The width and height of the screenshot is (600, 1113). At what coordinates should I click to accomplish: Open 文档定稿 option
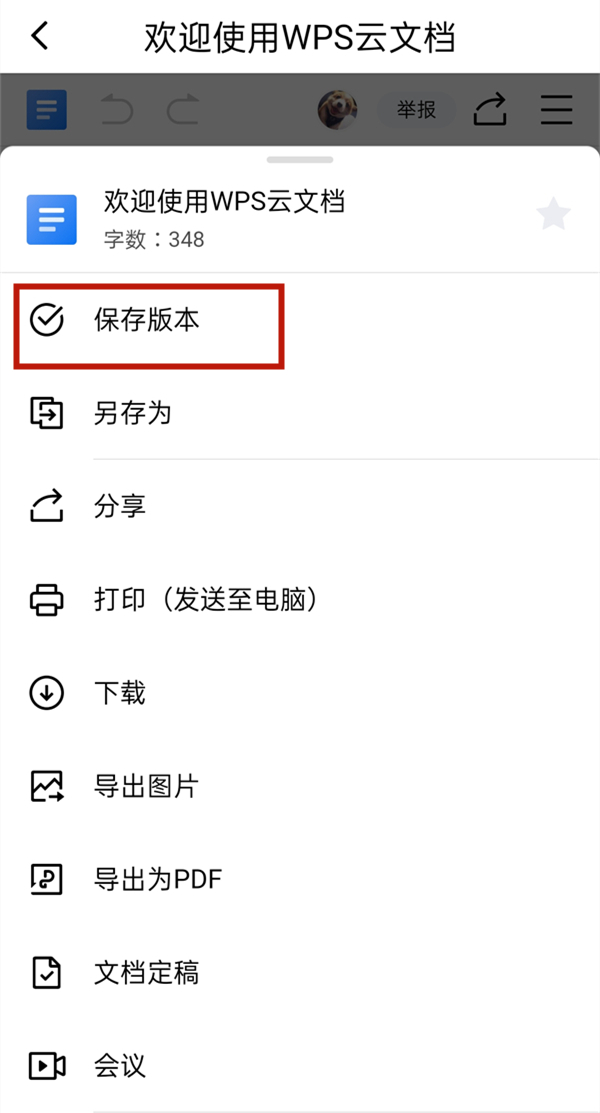tap(146, 973)
